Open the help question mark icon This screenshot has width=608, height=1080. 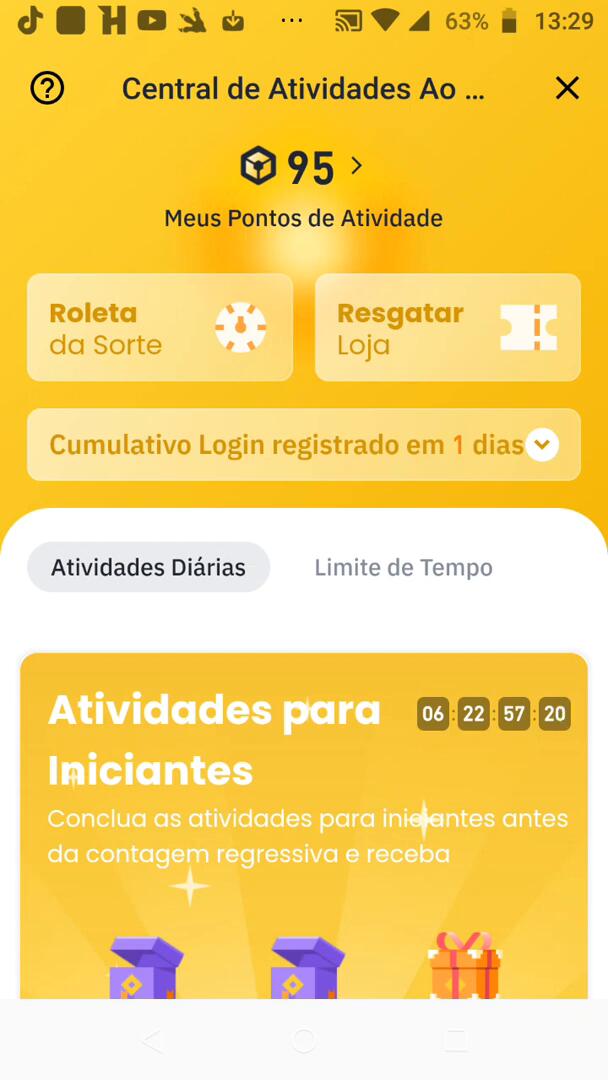47,89
